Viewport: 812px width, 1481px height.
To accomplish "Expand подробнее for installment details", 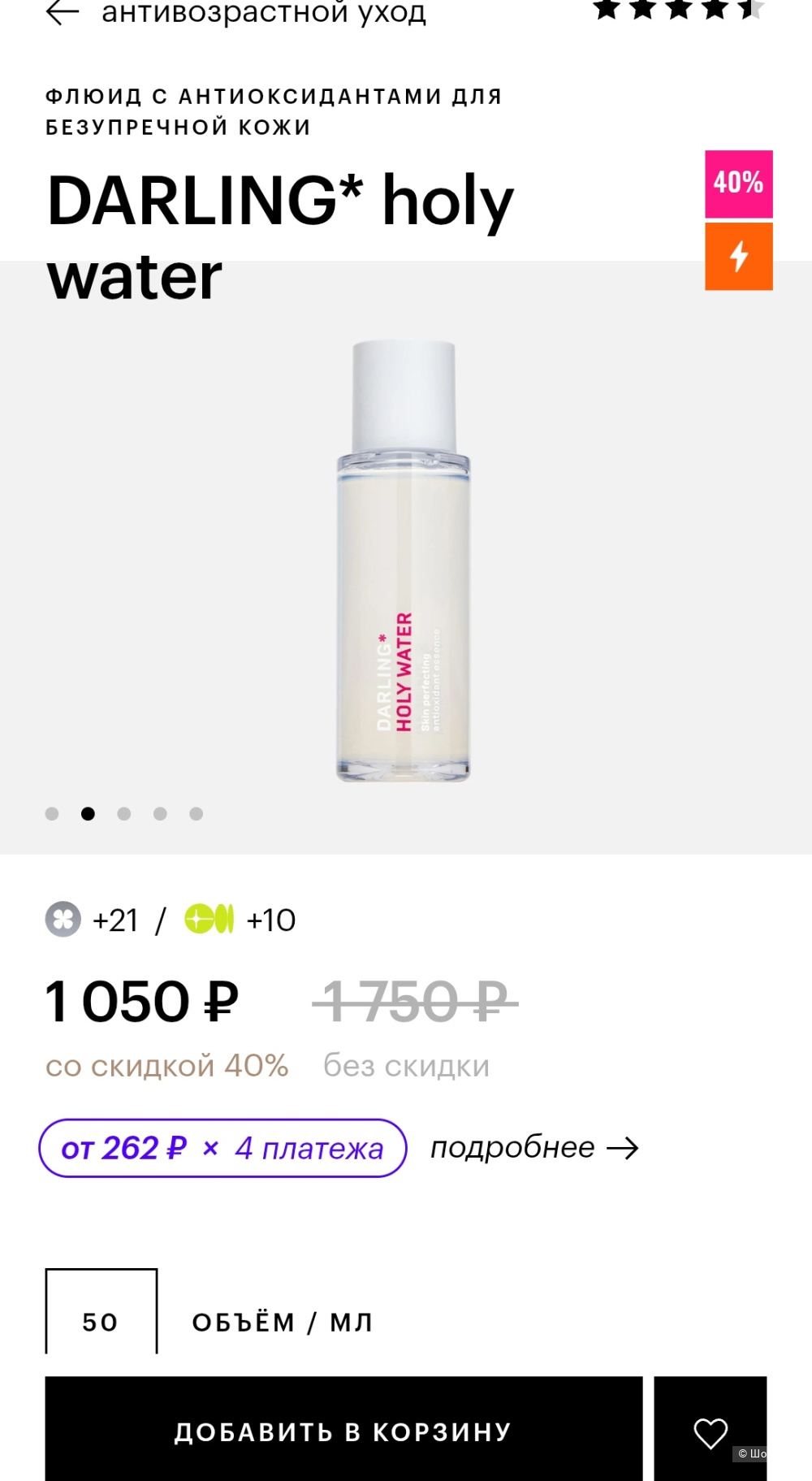I will 513,1148.
